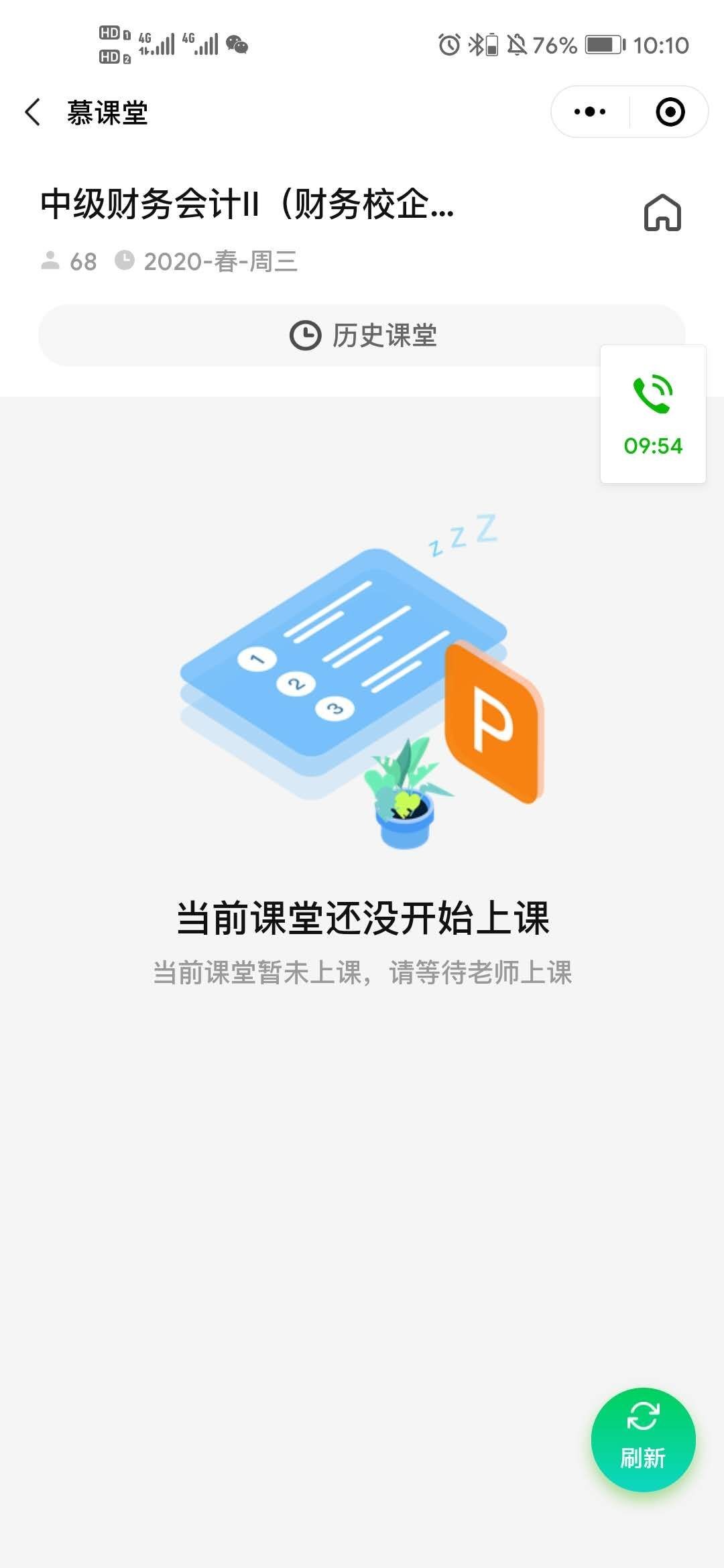Return to the ongoing call at 09:54
Screen dimensions: 724x1568
coord(653,413)
